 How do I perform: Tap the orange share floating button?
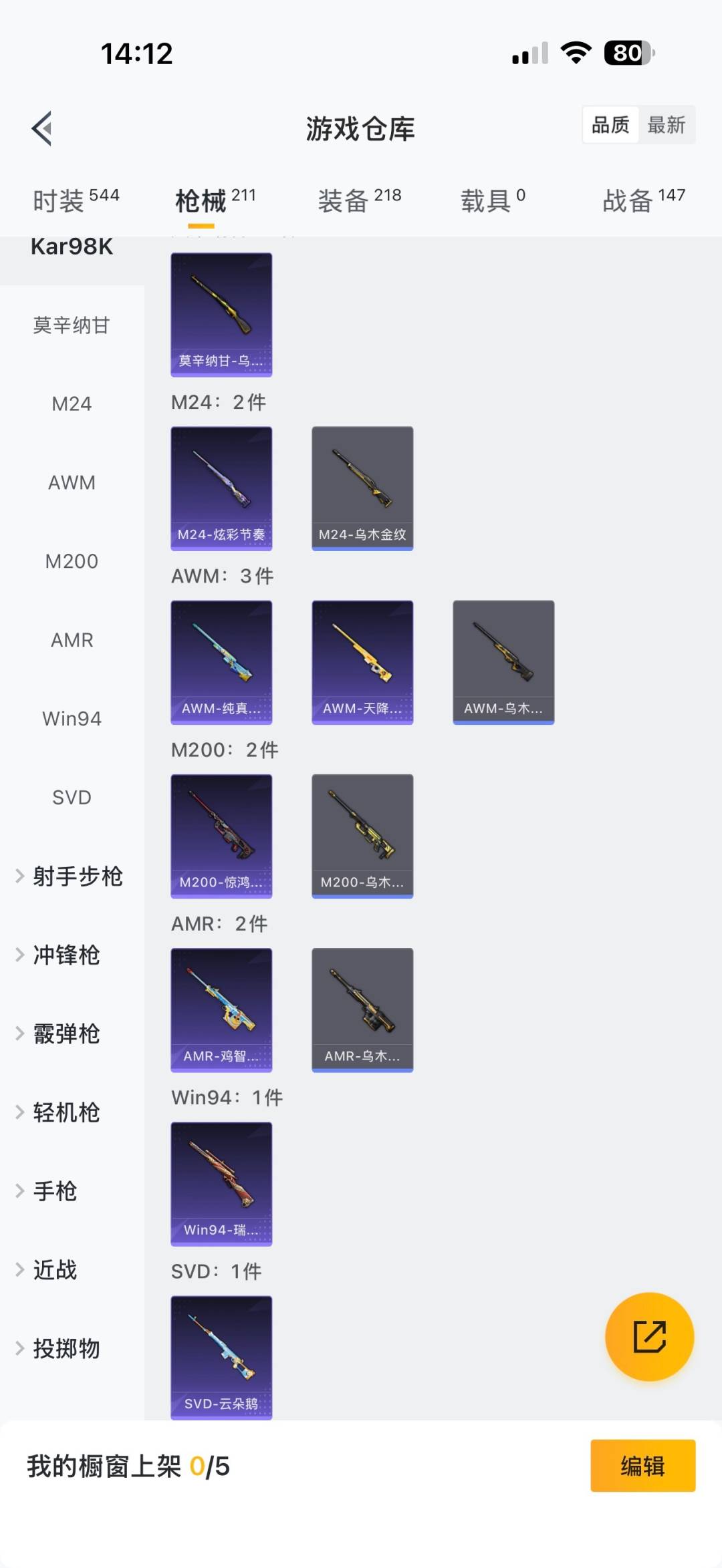coord(649,1336)
